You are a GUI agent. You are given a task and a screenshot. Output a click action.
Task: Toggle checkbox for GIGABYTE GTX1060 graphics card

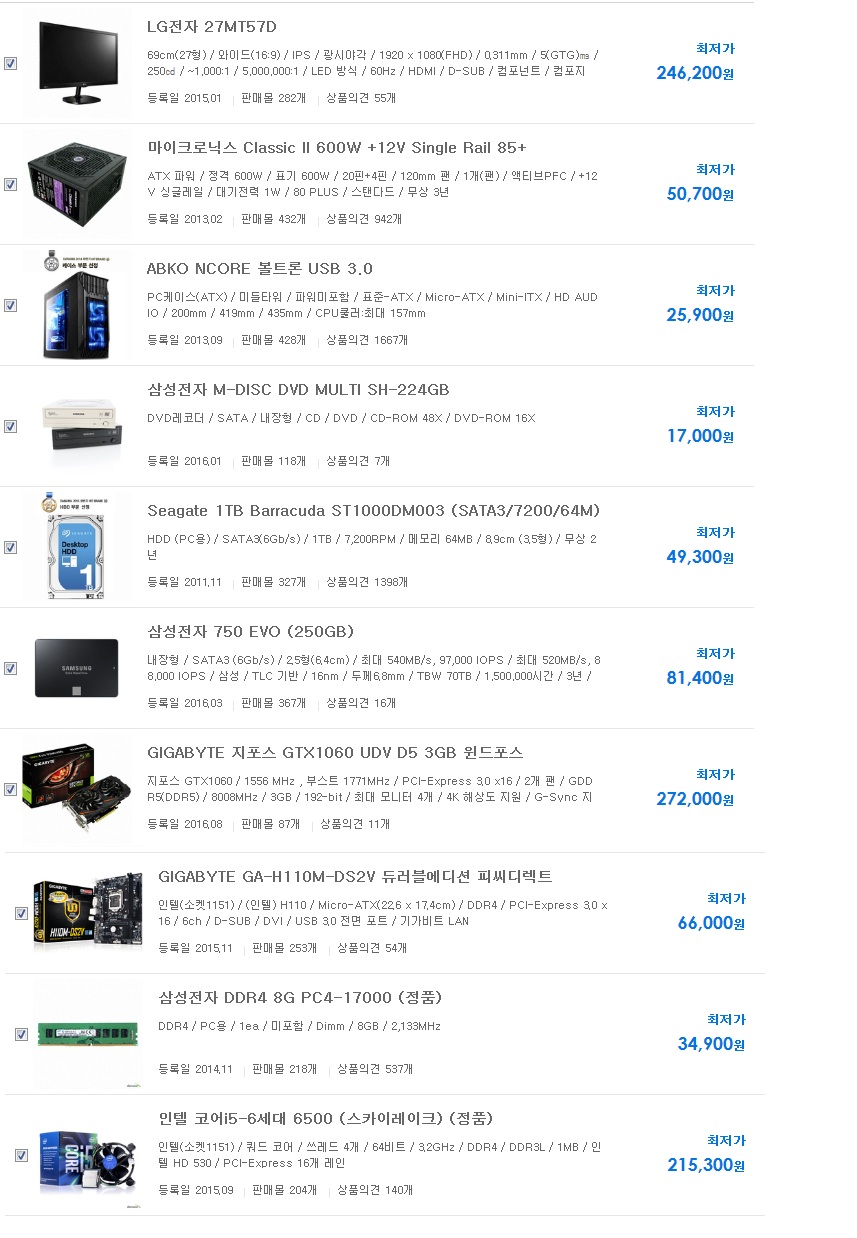tap(10, 789)
